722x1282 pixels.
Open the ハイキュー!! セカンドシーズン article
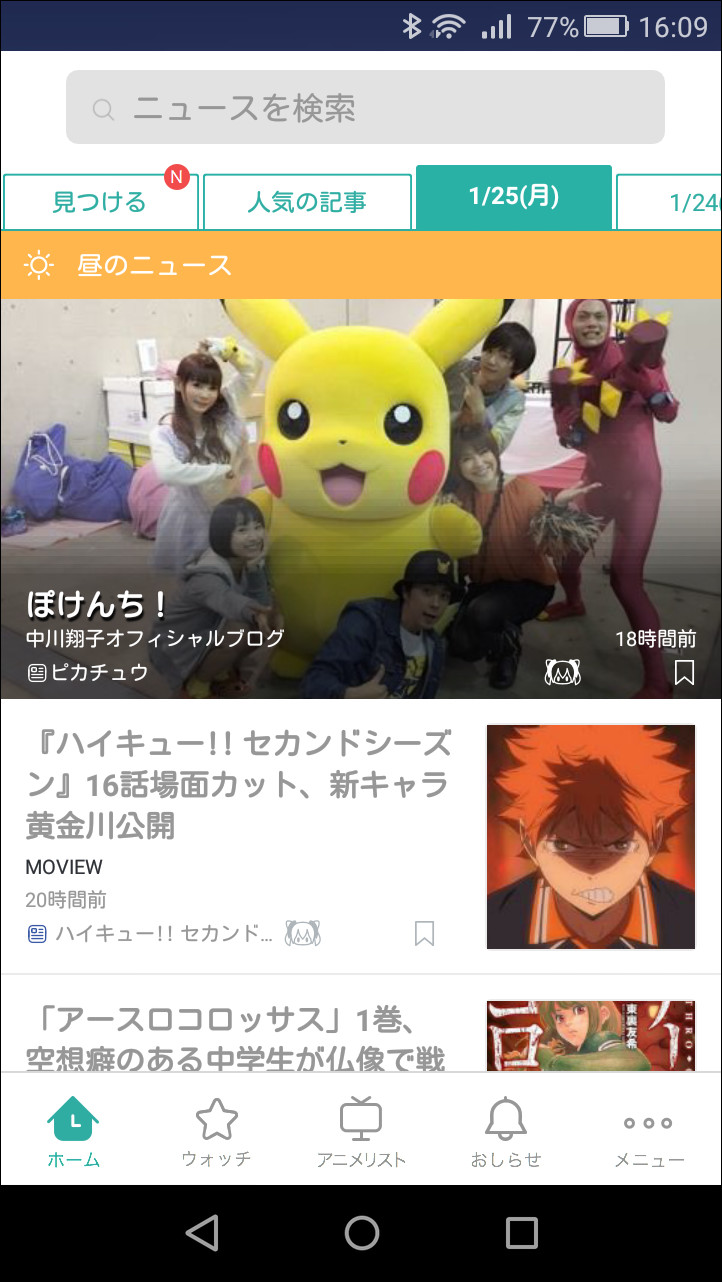(x=240, y=785)
